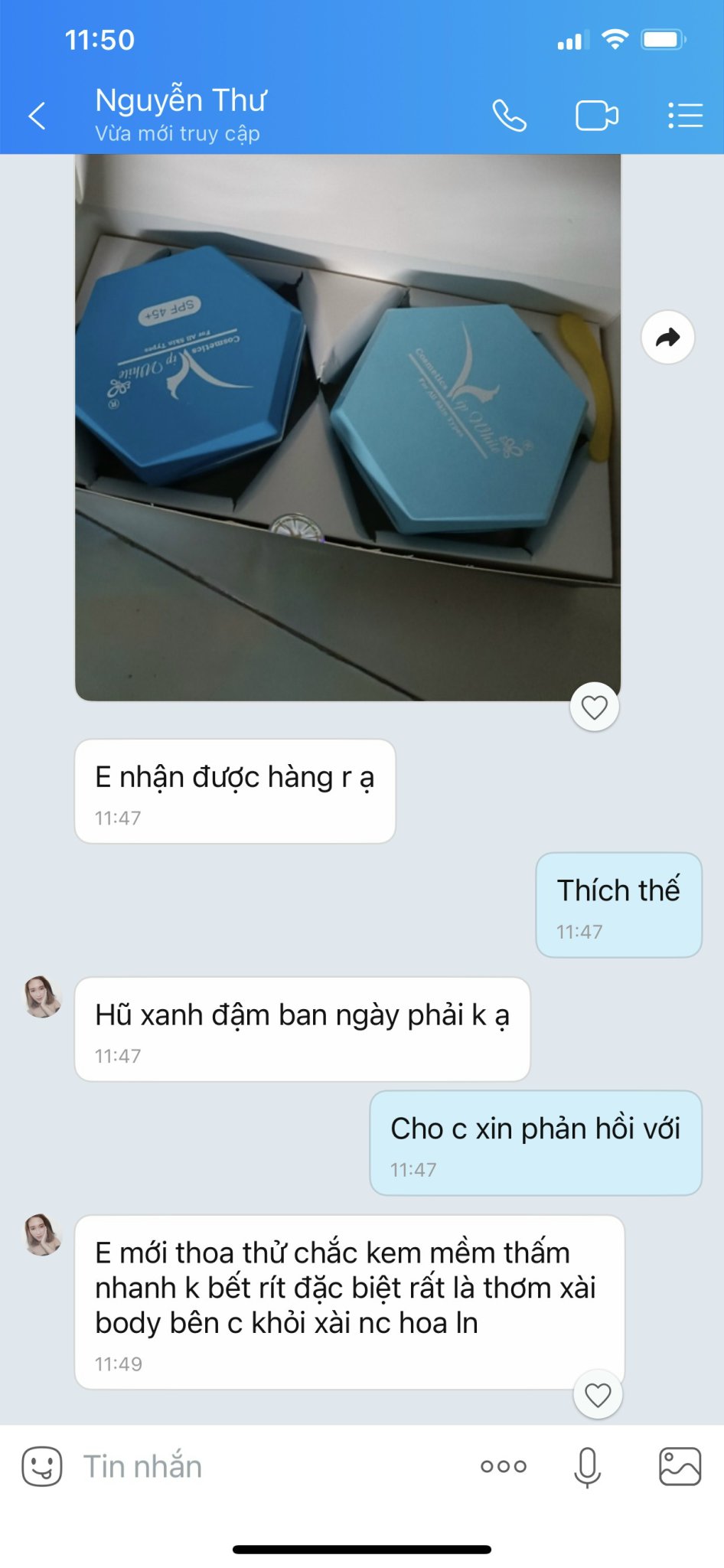Open the photo gallery picker
This screenshot has width=724, height=1568.
(680, 1466)
